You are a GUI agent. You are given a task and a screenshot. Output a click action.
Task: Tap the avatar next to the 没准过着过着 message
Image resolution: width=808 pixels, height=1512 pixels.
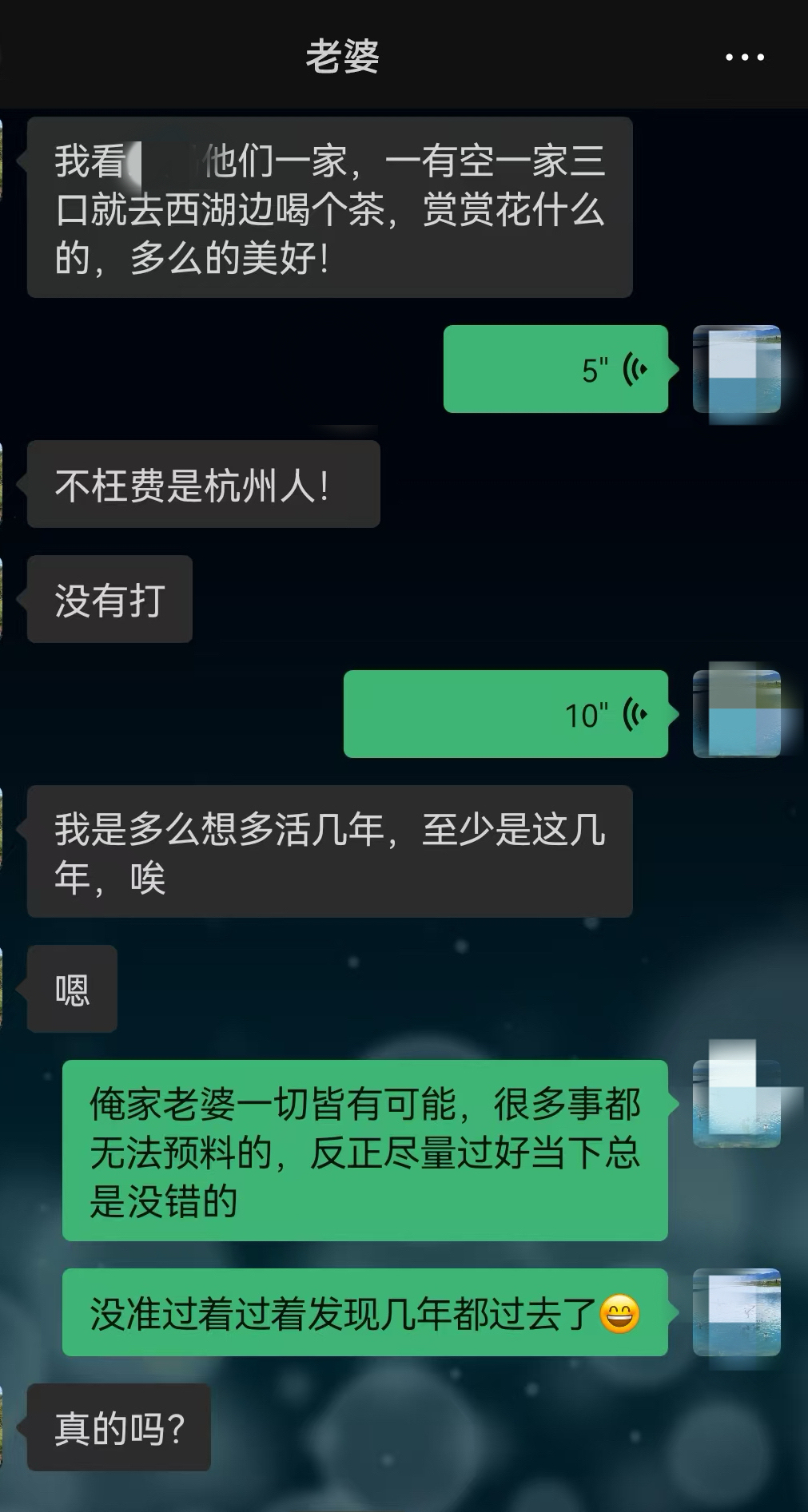(x=736, y=1312)
